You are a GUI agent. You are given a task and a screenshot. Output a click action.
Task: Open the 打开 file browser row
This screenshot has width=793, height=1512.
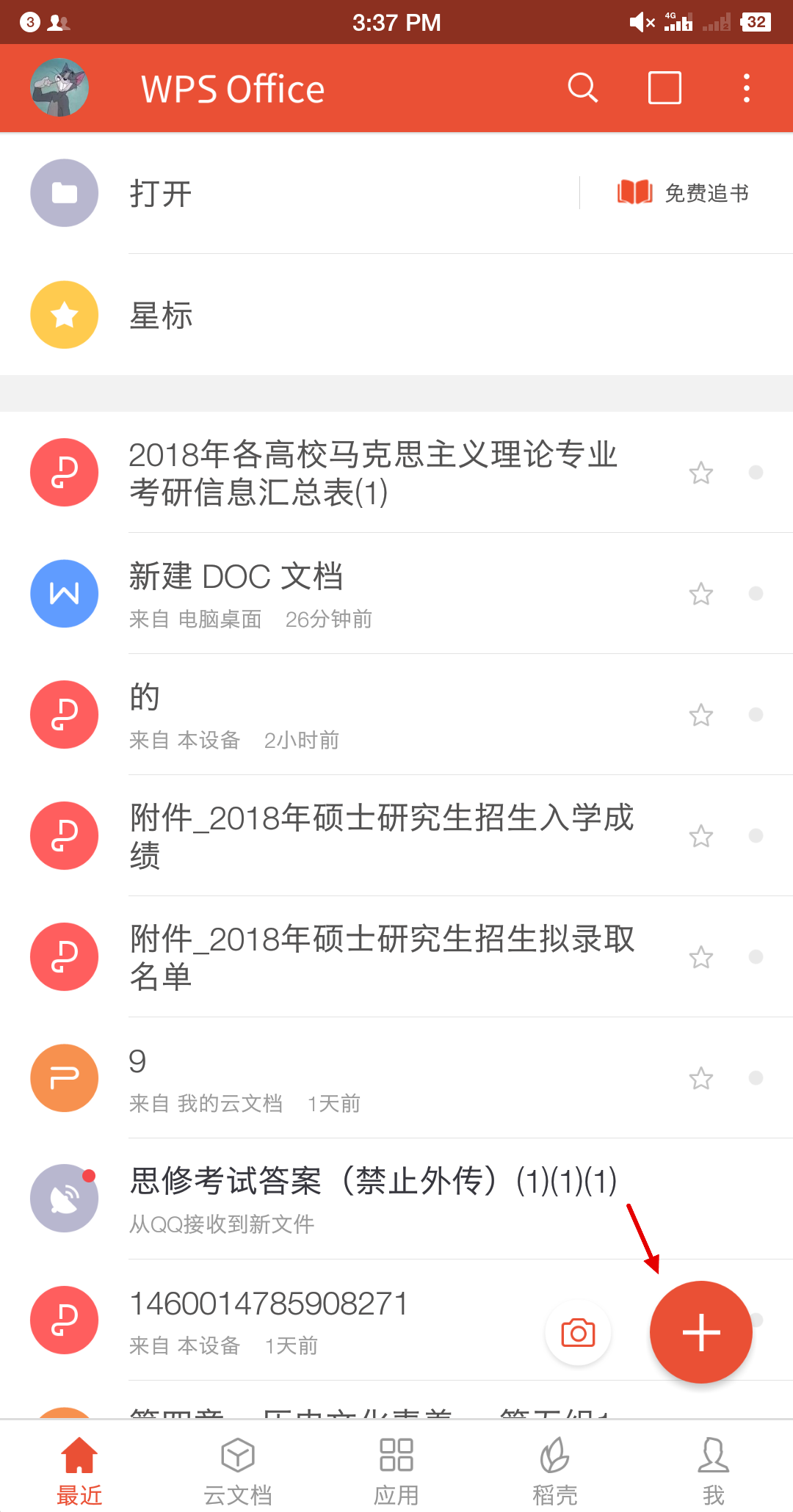(x=294, y=194)
